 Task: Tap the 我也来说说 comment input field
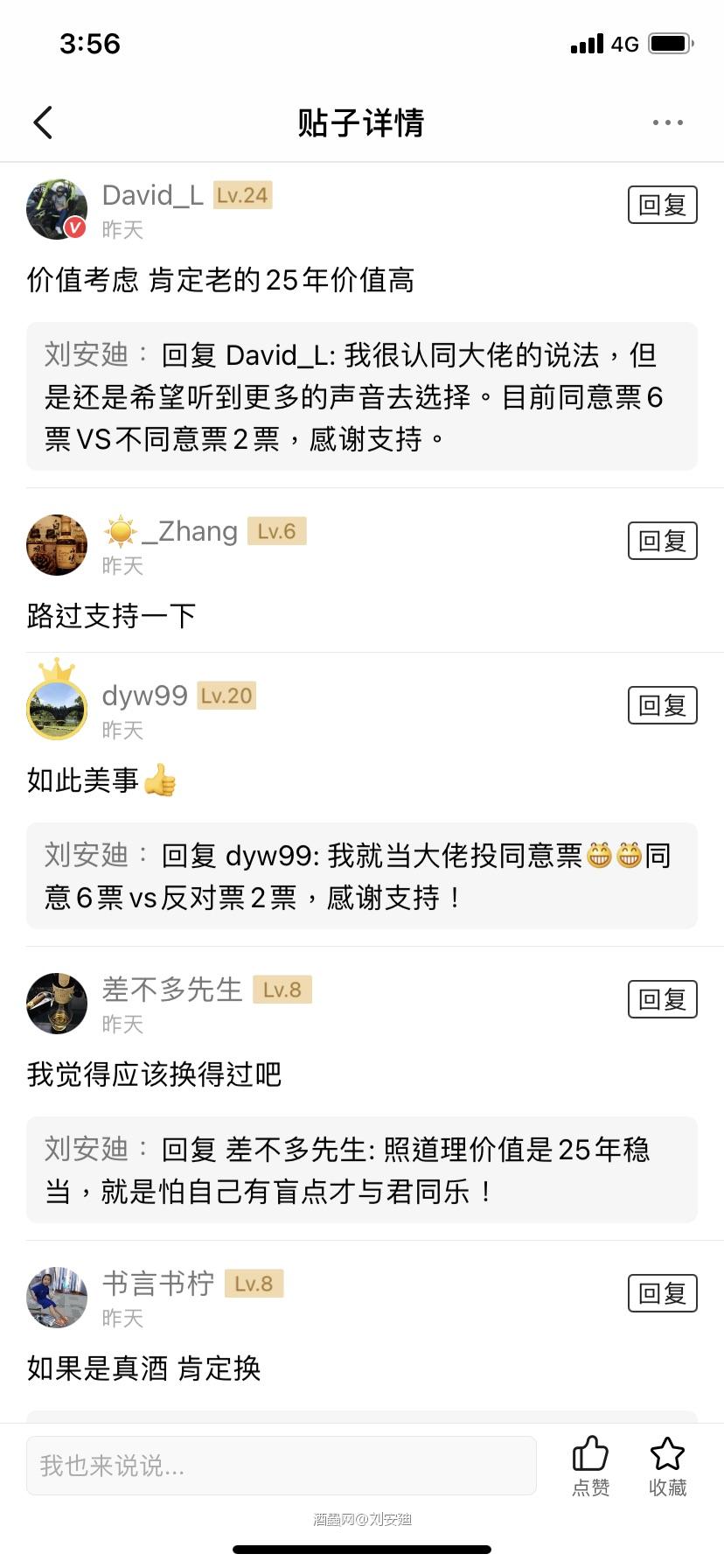[x=282, y=1466]
